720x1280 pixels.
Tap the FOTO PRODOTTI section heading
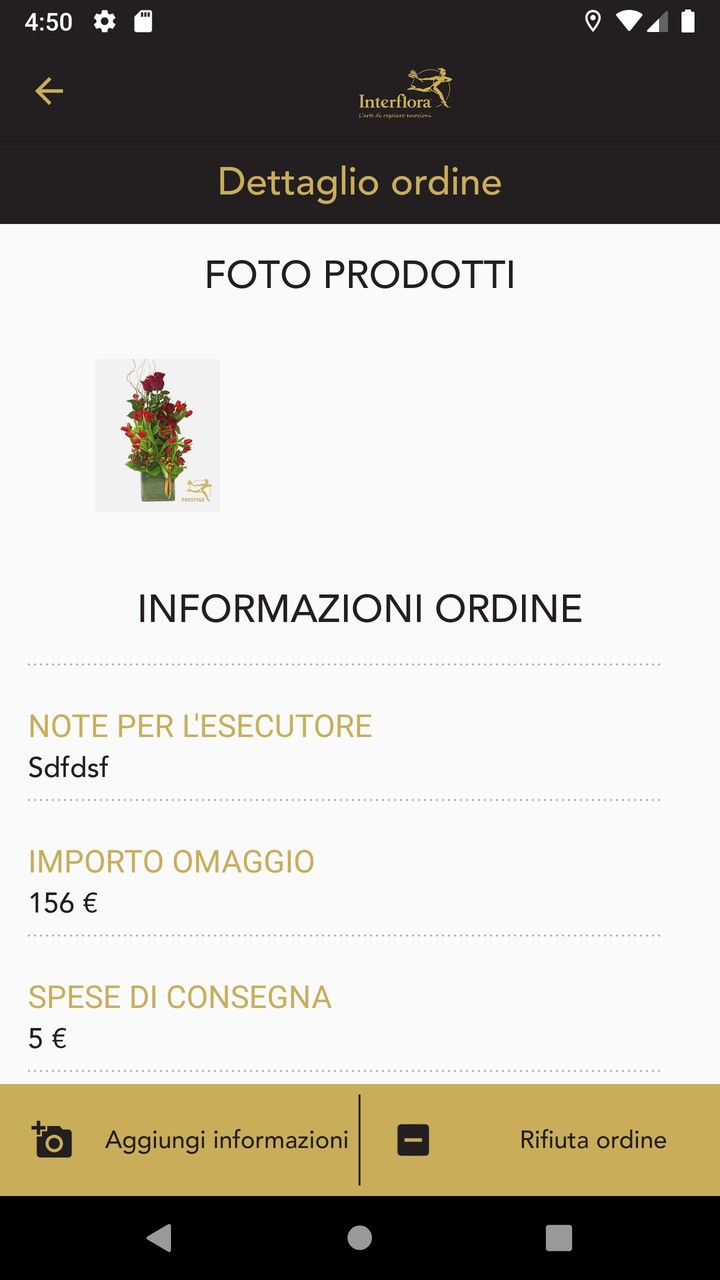click(x=360, y=274)
